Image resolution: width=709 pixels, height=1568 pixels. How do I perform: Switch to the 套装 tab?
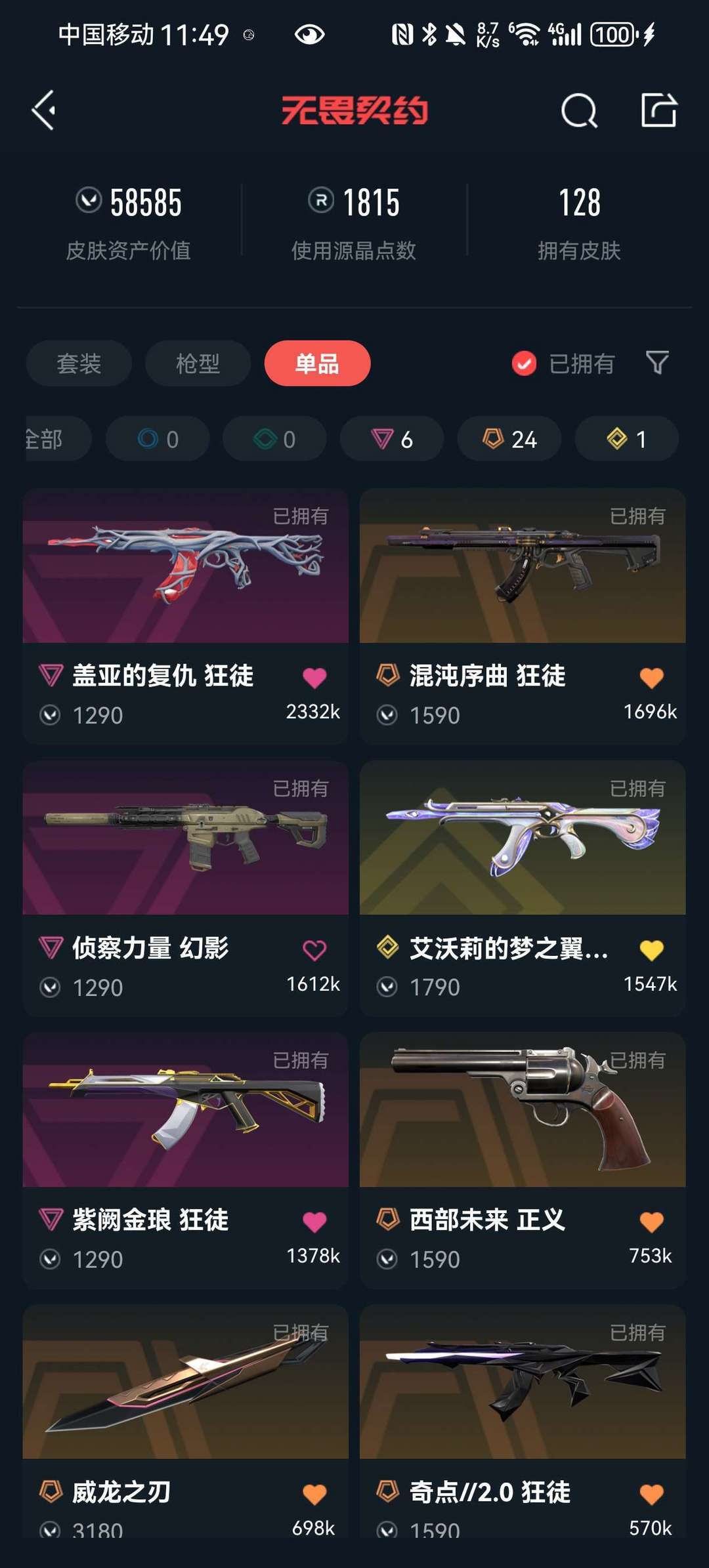[x=79, y=363]
